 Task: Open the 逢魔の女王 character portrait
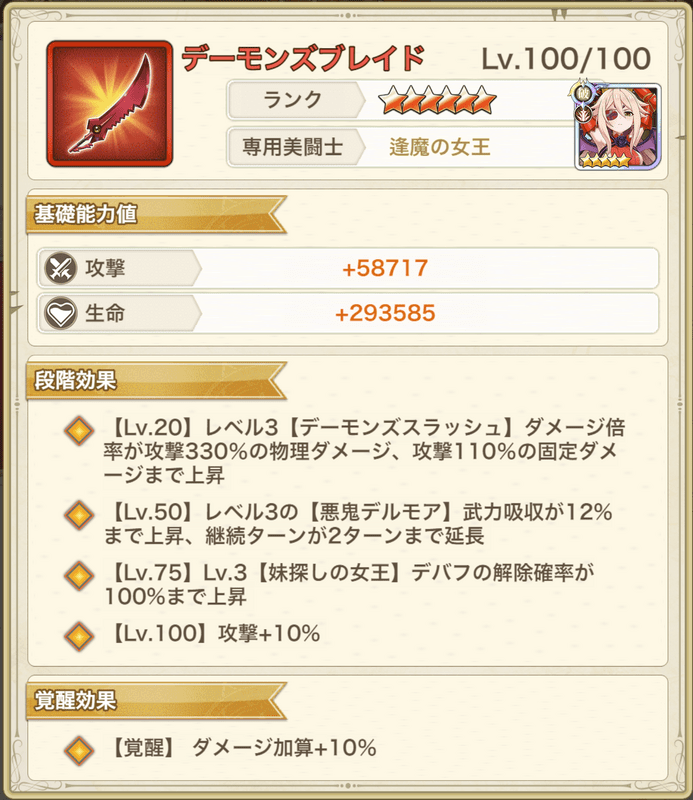tap(617, 127)
